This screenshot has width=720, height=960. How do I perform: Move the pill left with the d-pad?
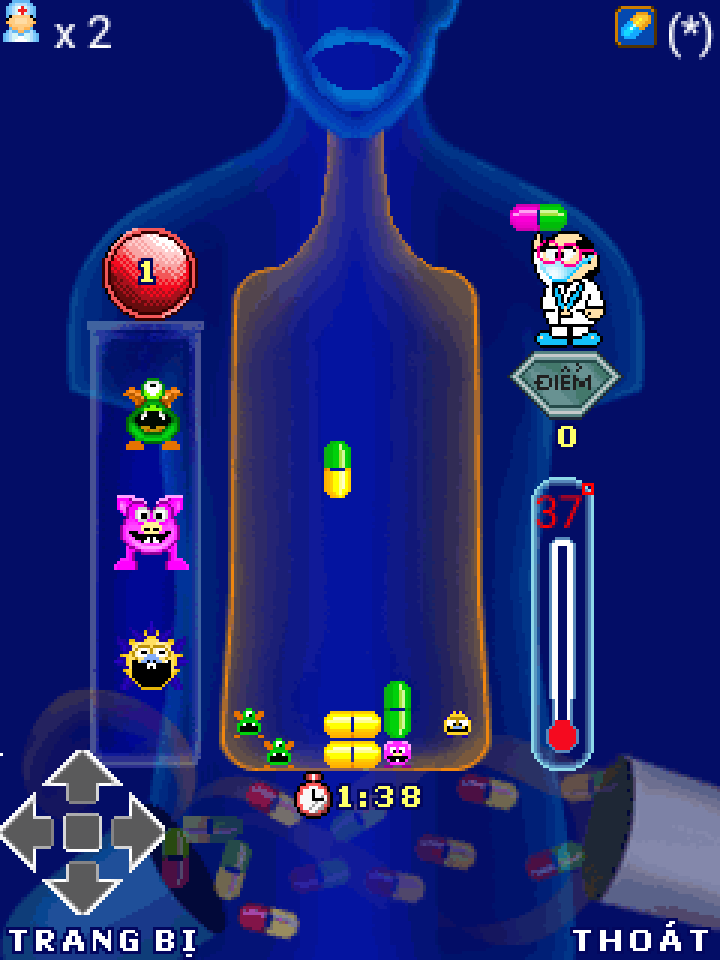pyautogui.click(x=30, y=831)
